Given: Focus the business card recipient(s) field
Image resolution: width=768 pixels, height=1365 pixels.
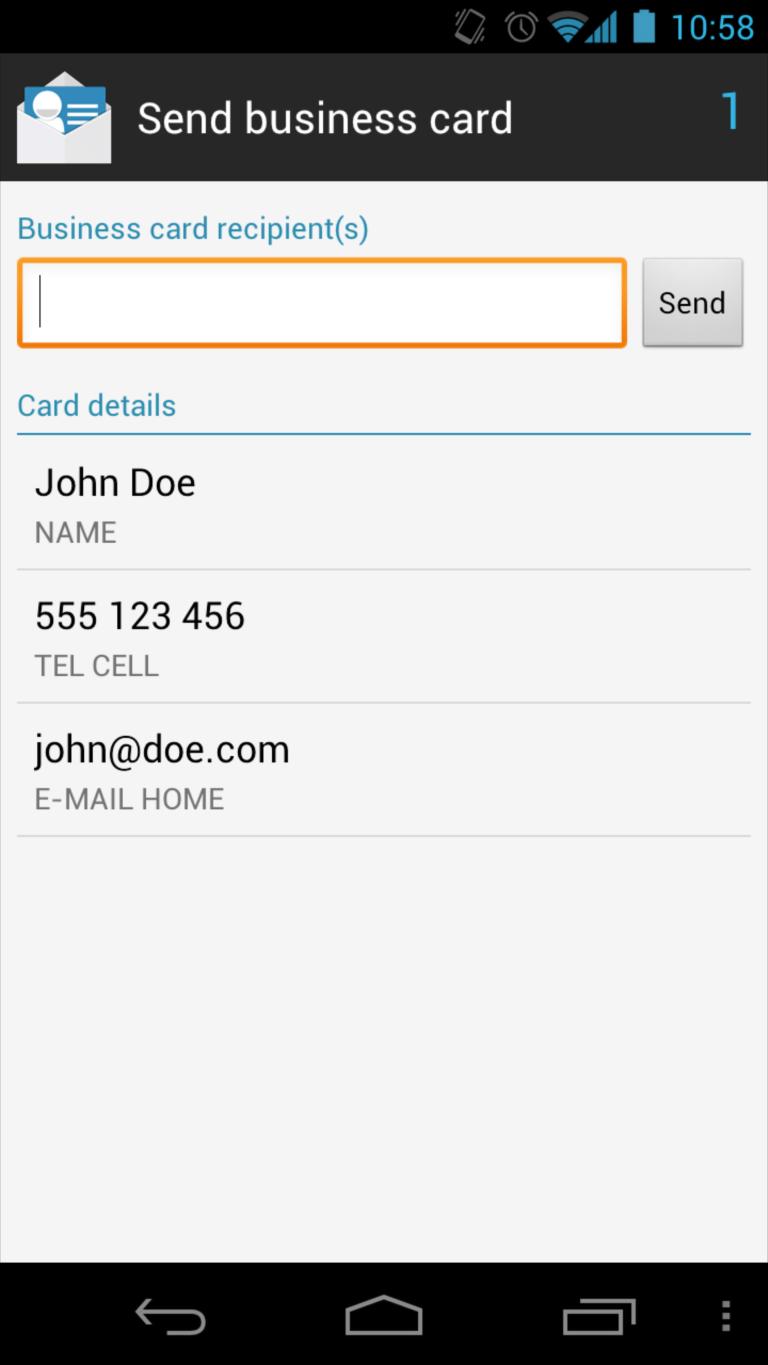Looking at the screenshot, I should 322,303.
